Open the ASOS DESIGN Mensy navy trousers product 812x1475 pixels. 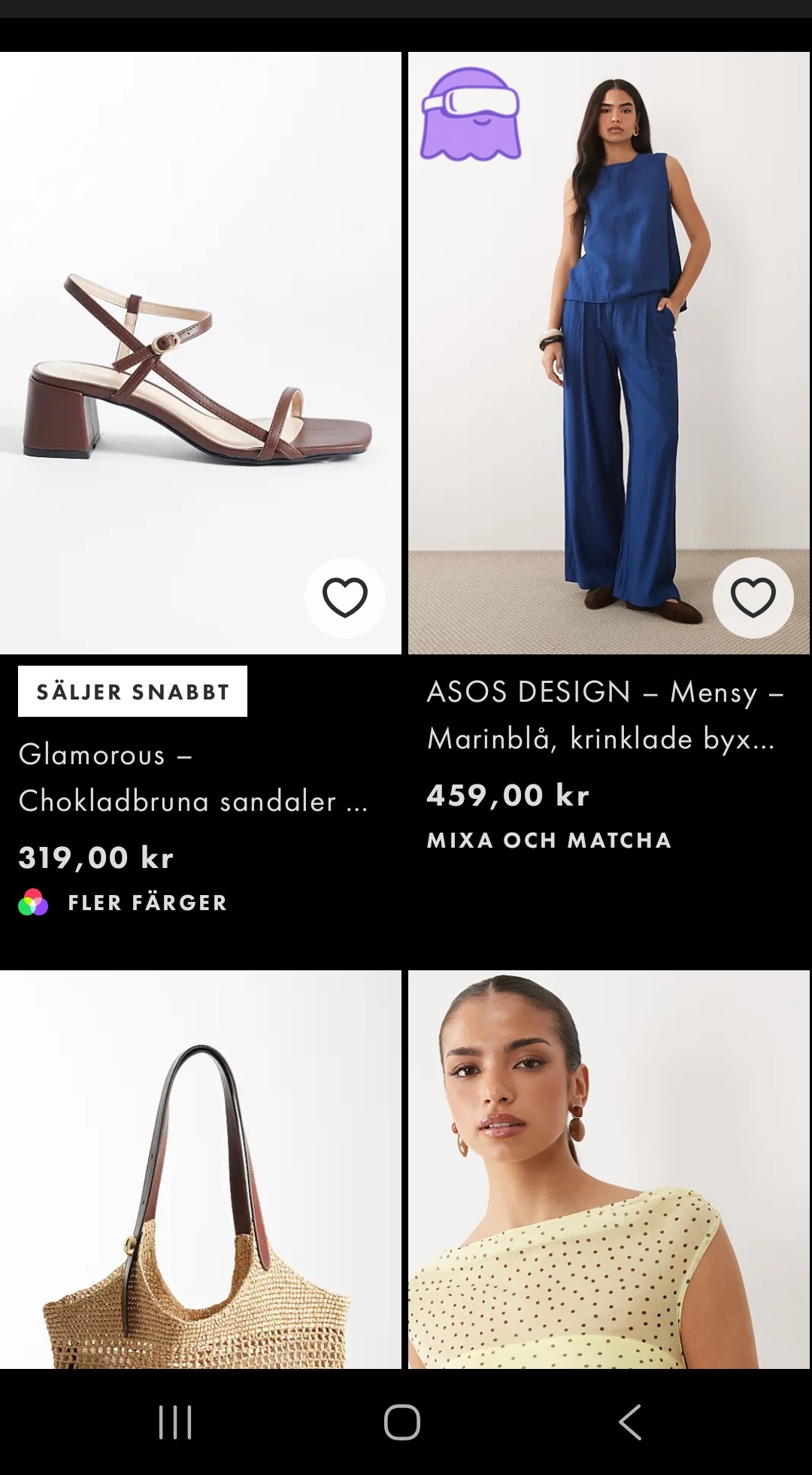609,353
